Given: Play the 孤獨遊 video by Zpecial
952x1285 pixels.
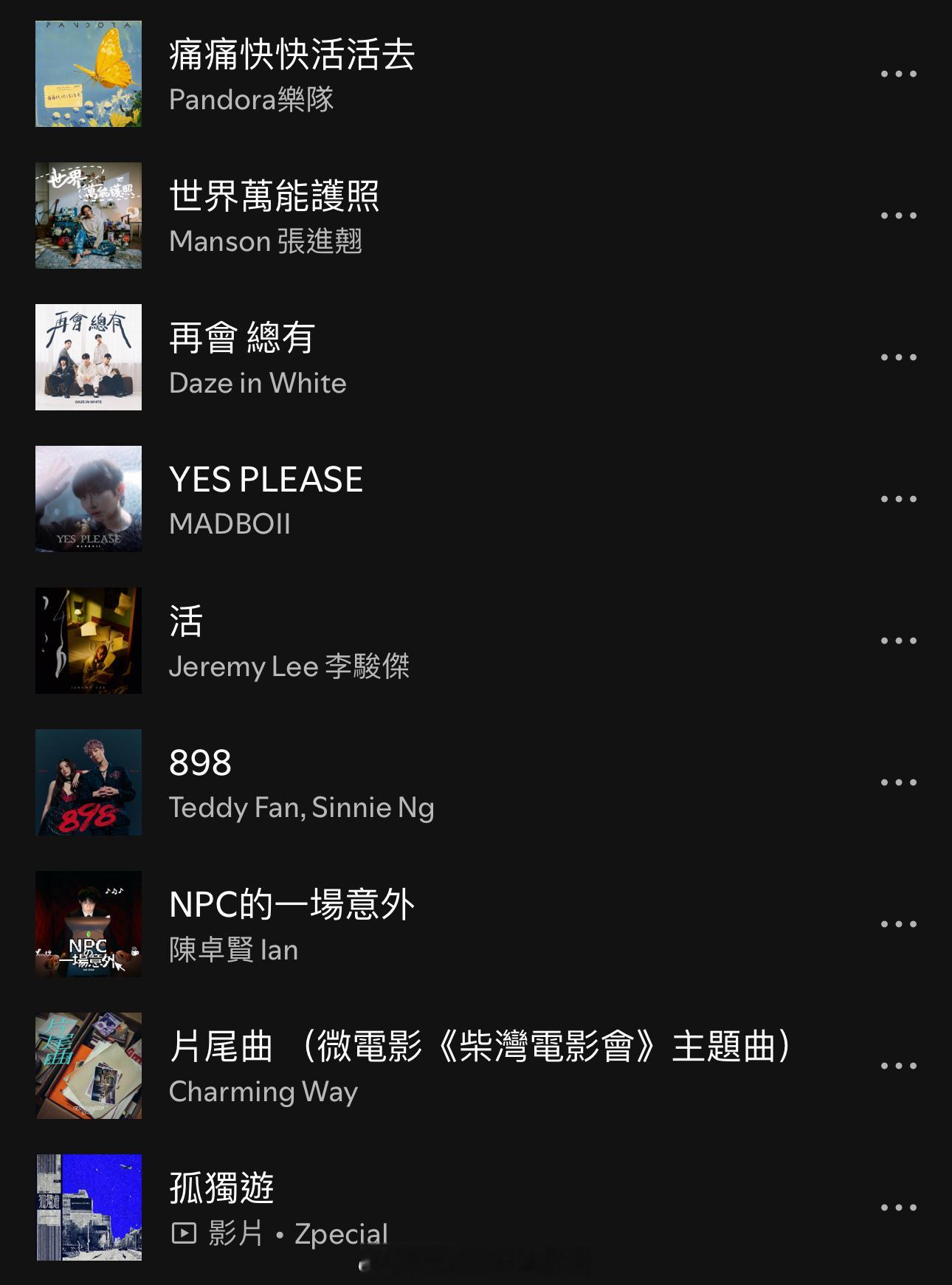Looking at the screenshot, I should click(x=221, y=1189).
